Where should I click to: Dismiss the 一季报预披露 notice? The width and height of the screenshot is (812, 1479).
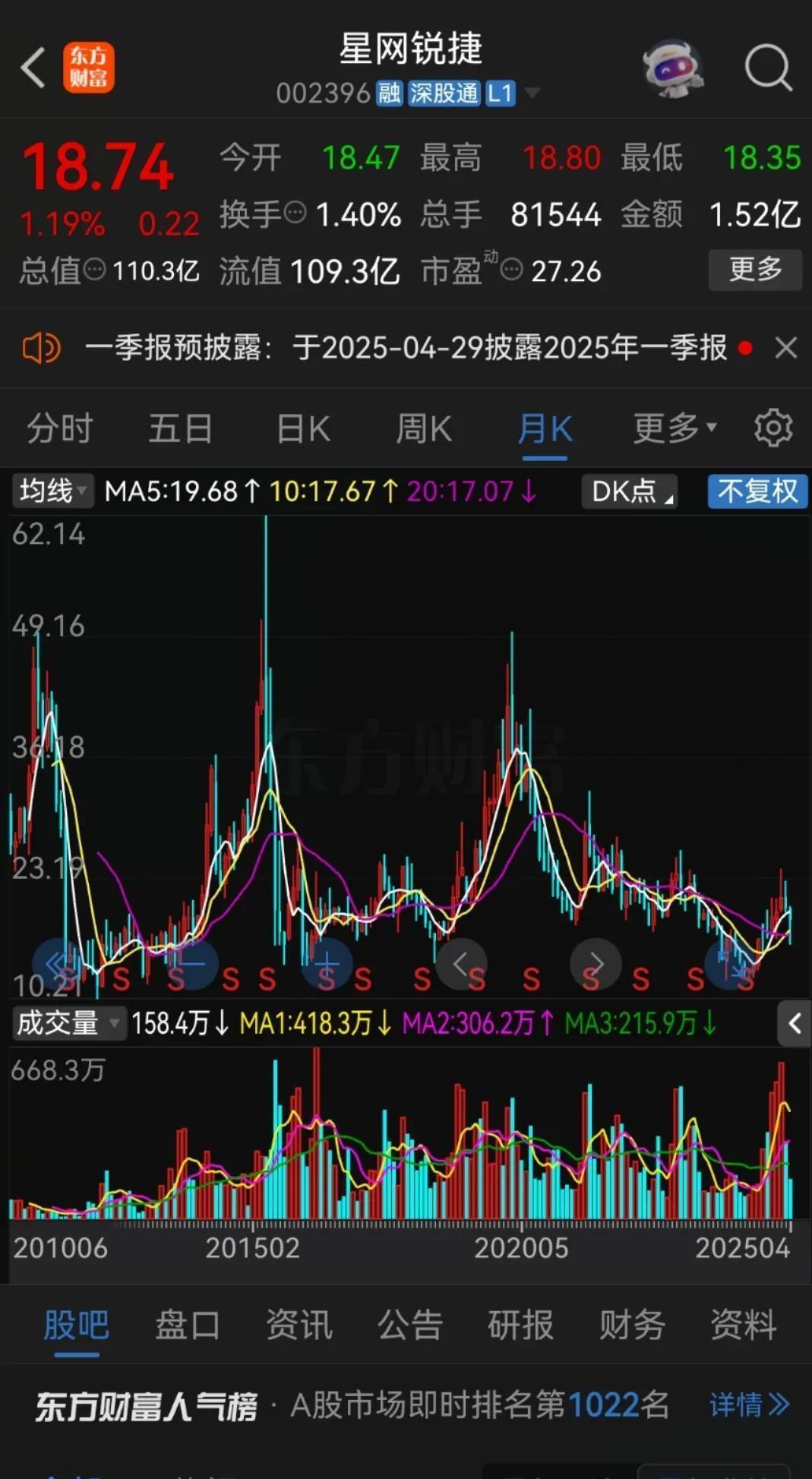785,348
